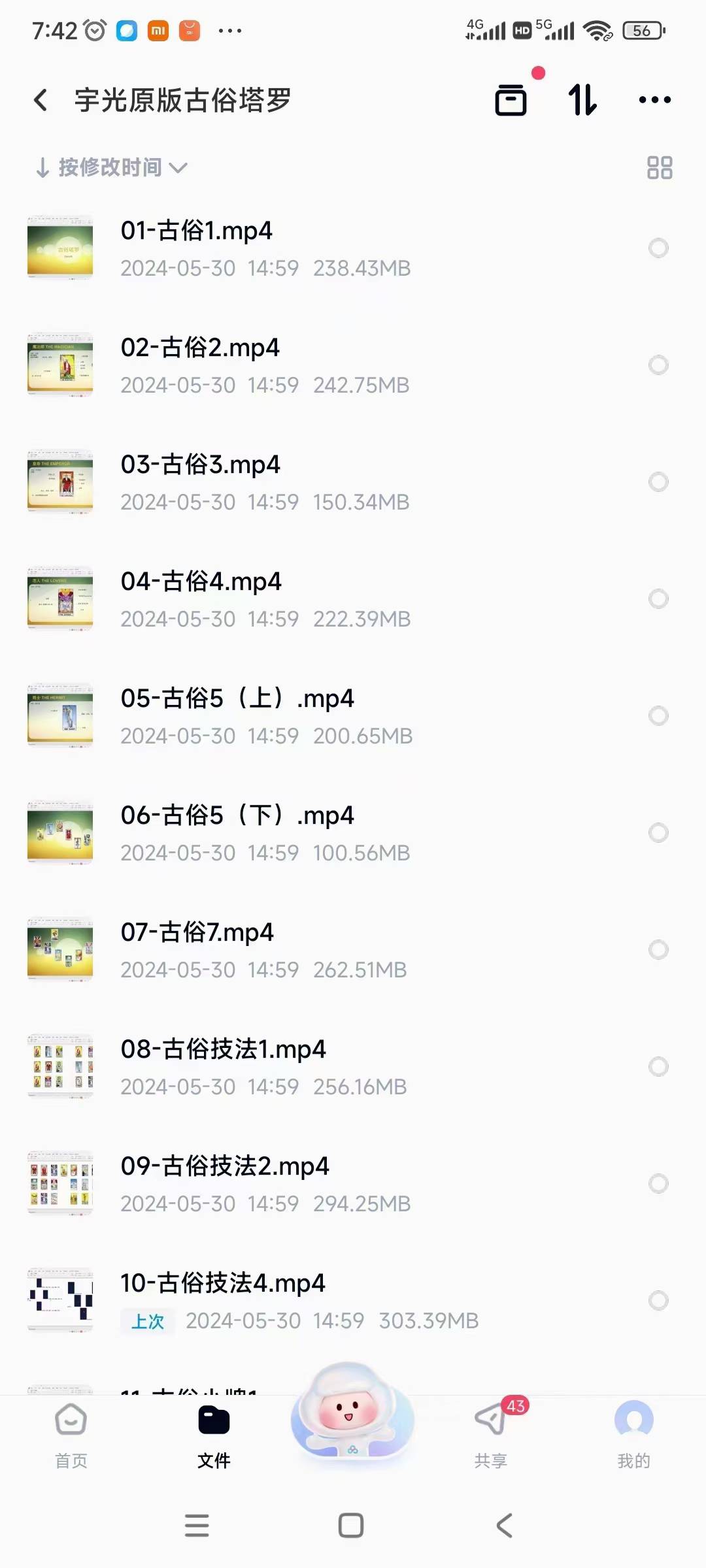Open the 共享 tab
The width and height of the screenshot is (706, 1568).
pyautogui.click(x=491, y=1432)
